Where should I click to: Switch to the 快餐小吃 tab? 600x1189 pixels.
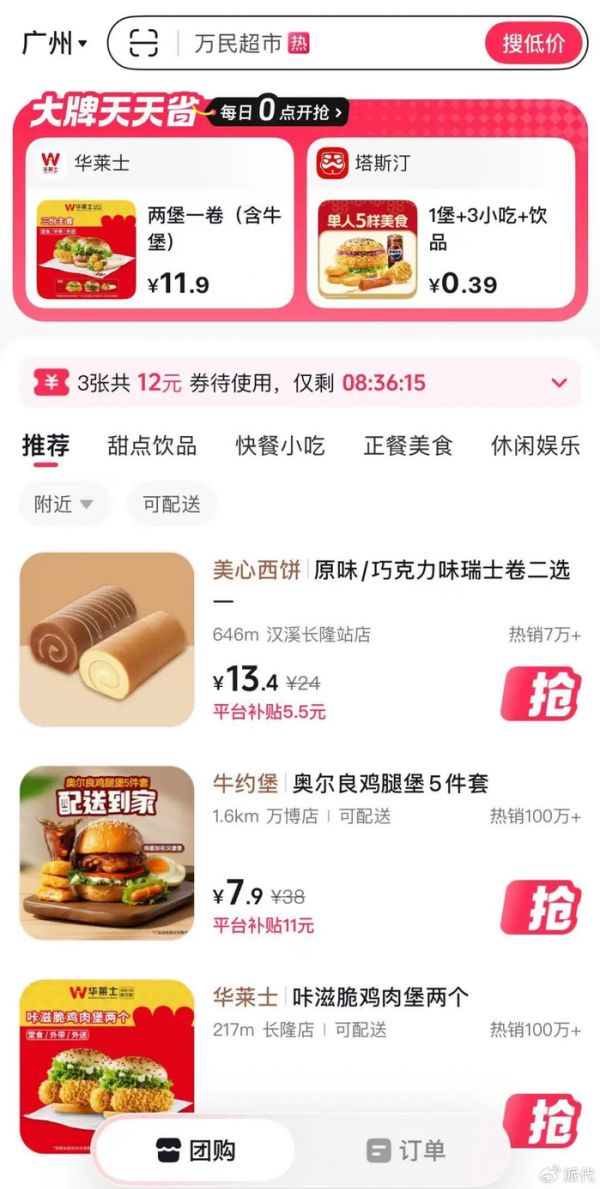280,446
